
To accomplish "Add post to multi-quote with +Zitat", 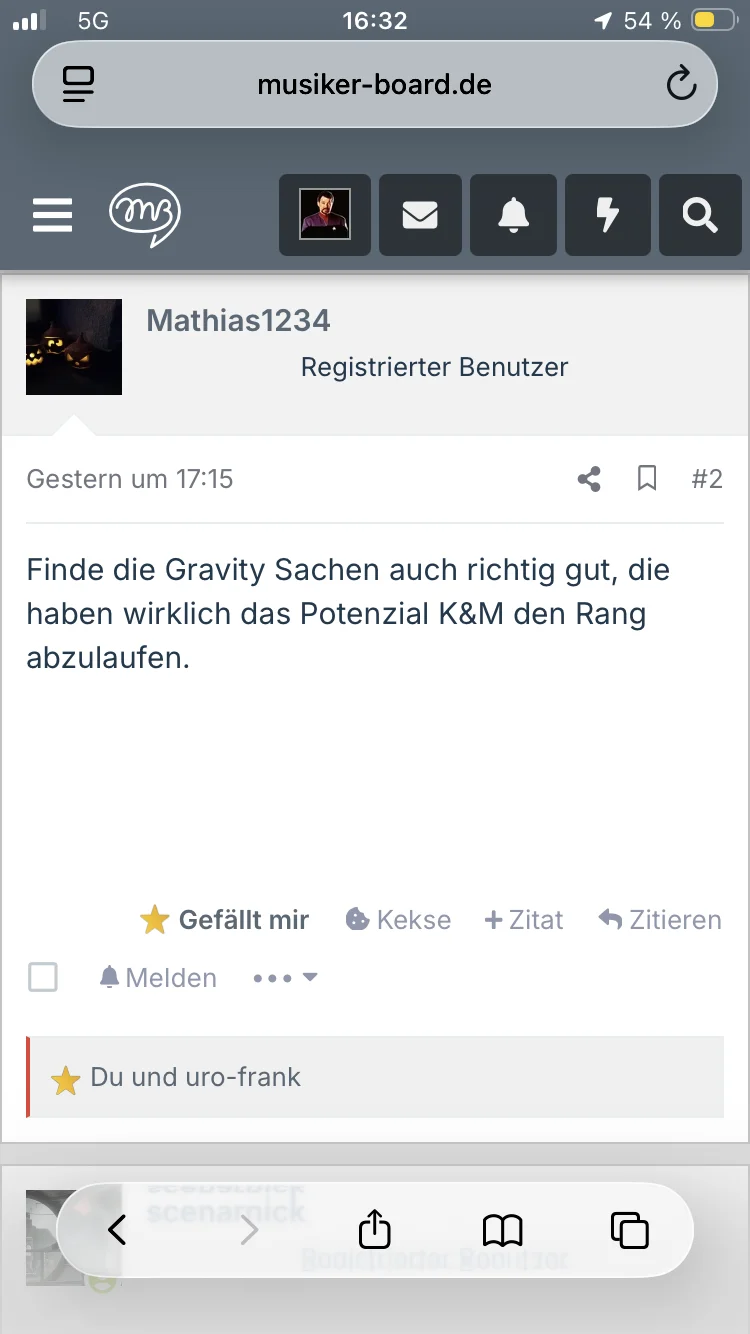I will point(524,920).
